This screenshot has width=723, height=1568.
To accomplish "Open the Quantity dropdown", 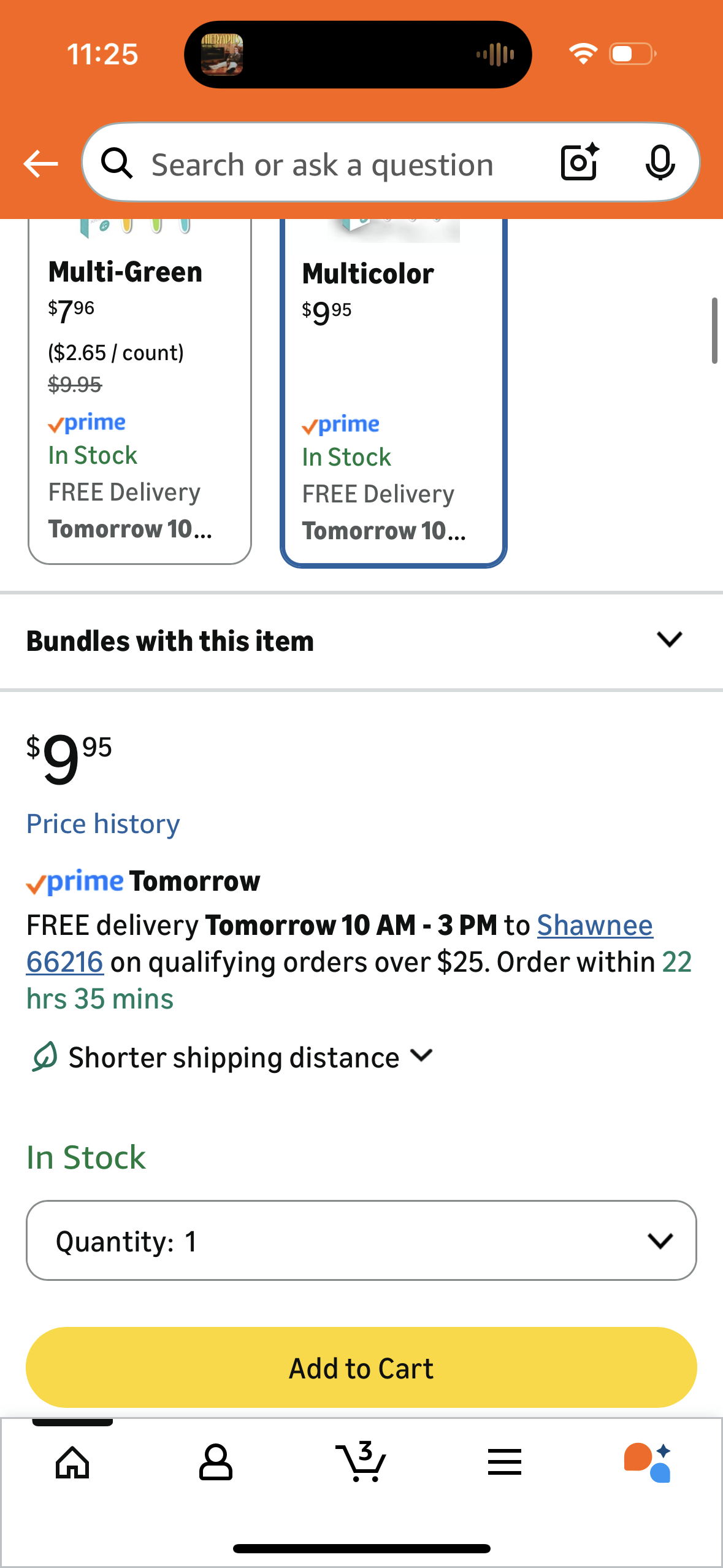I will [x=361, y=1240].
